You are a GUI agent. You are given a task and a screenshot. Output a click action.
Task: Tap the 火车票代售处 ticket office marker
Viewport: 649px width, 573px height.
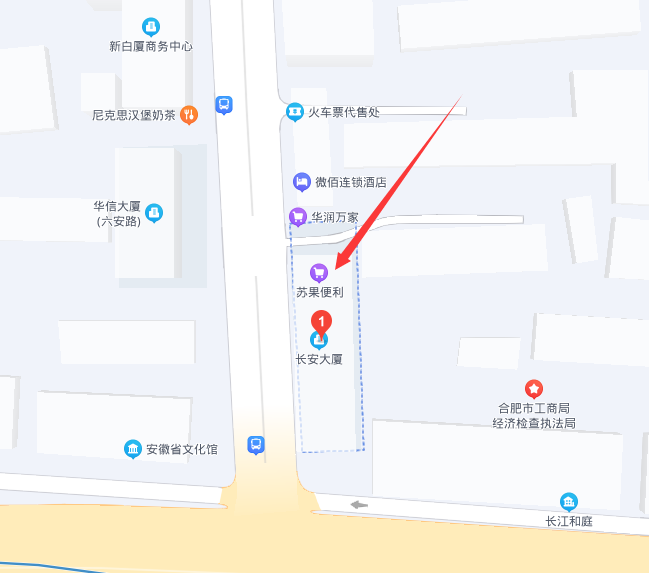point(294,112)
